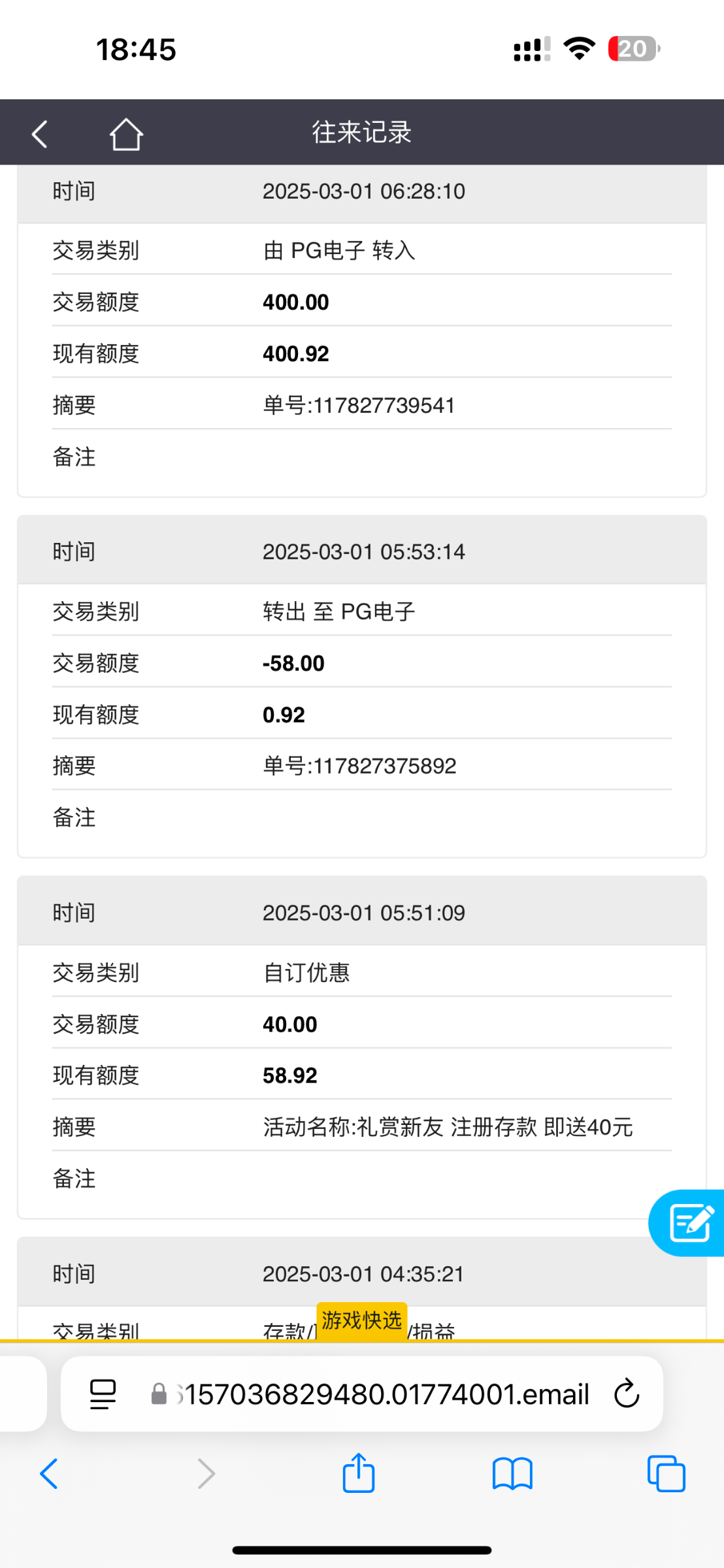
Task: Open the home icon in header
Action: coord(125,134)
